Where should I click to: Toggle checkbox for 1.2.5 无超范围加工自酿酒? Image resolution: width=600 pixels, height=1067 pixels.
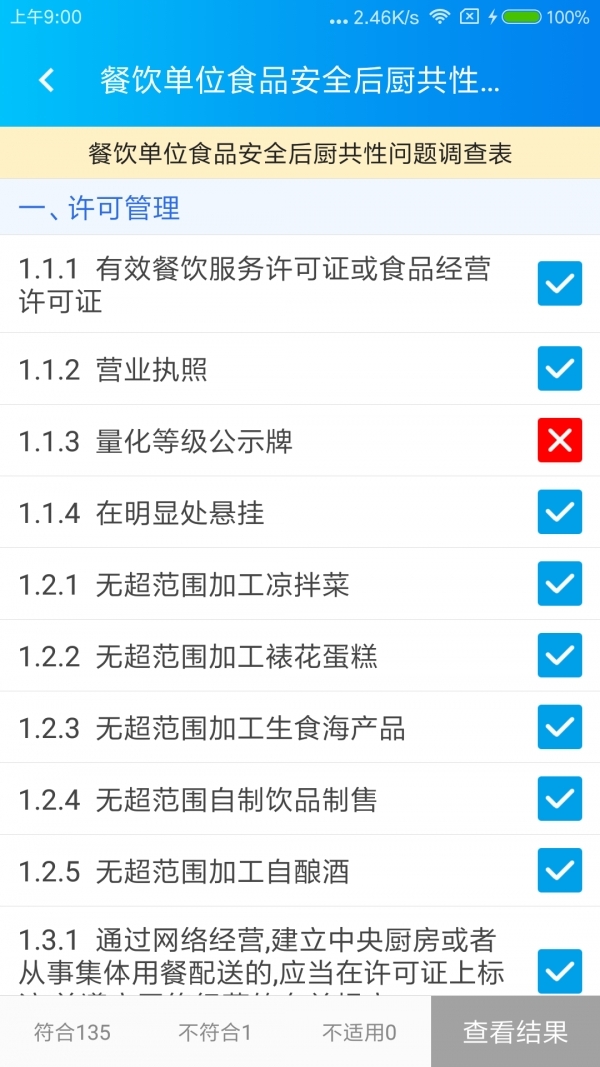560,871
